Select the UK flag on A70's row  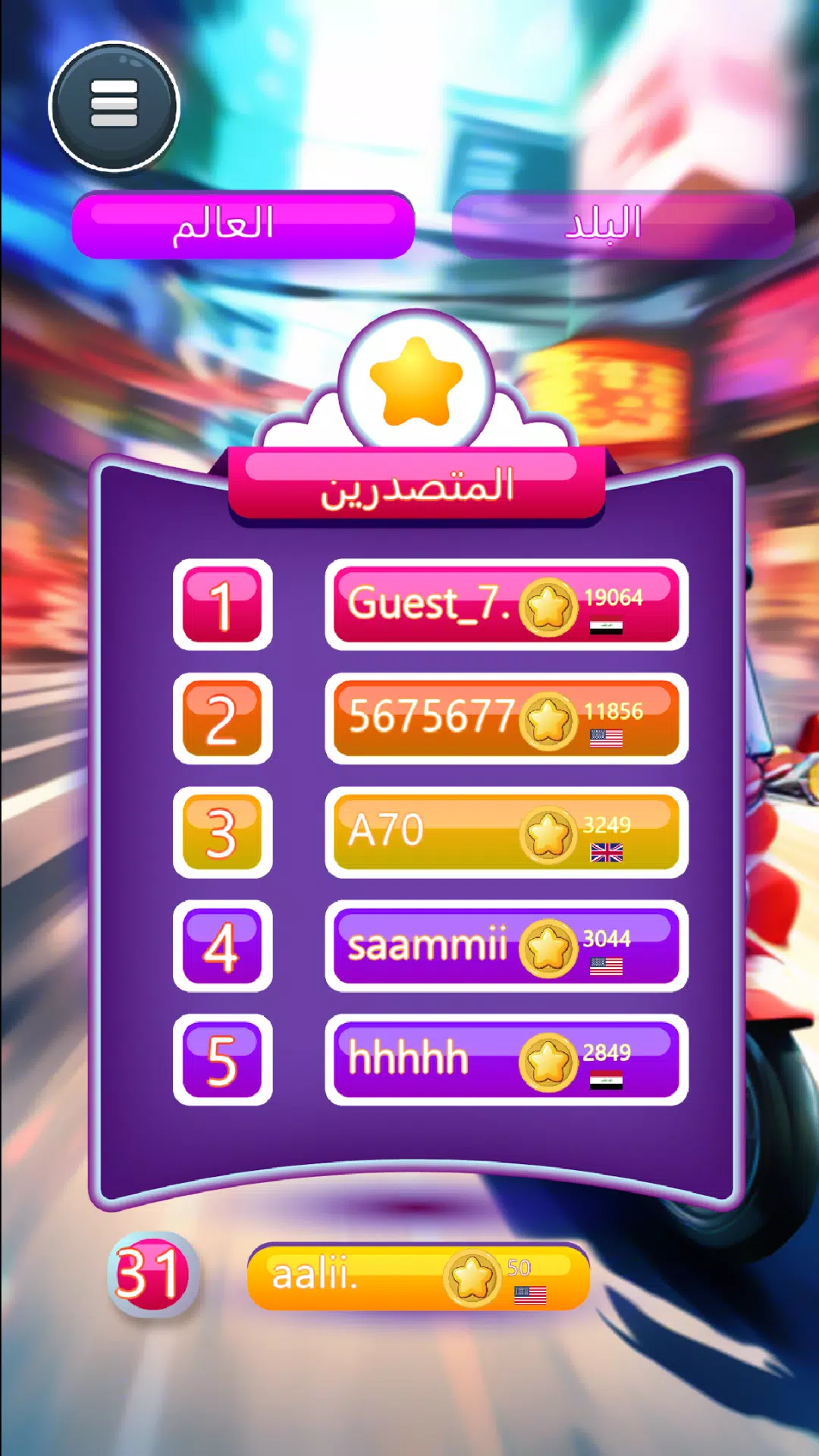[608, 854]
